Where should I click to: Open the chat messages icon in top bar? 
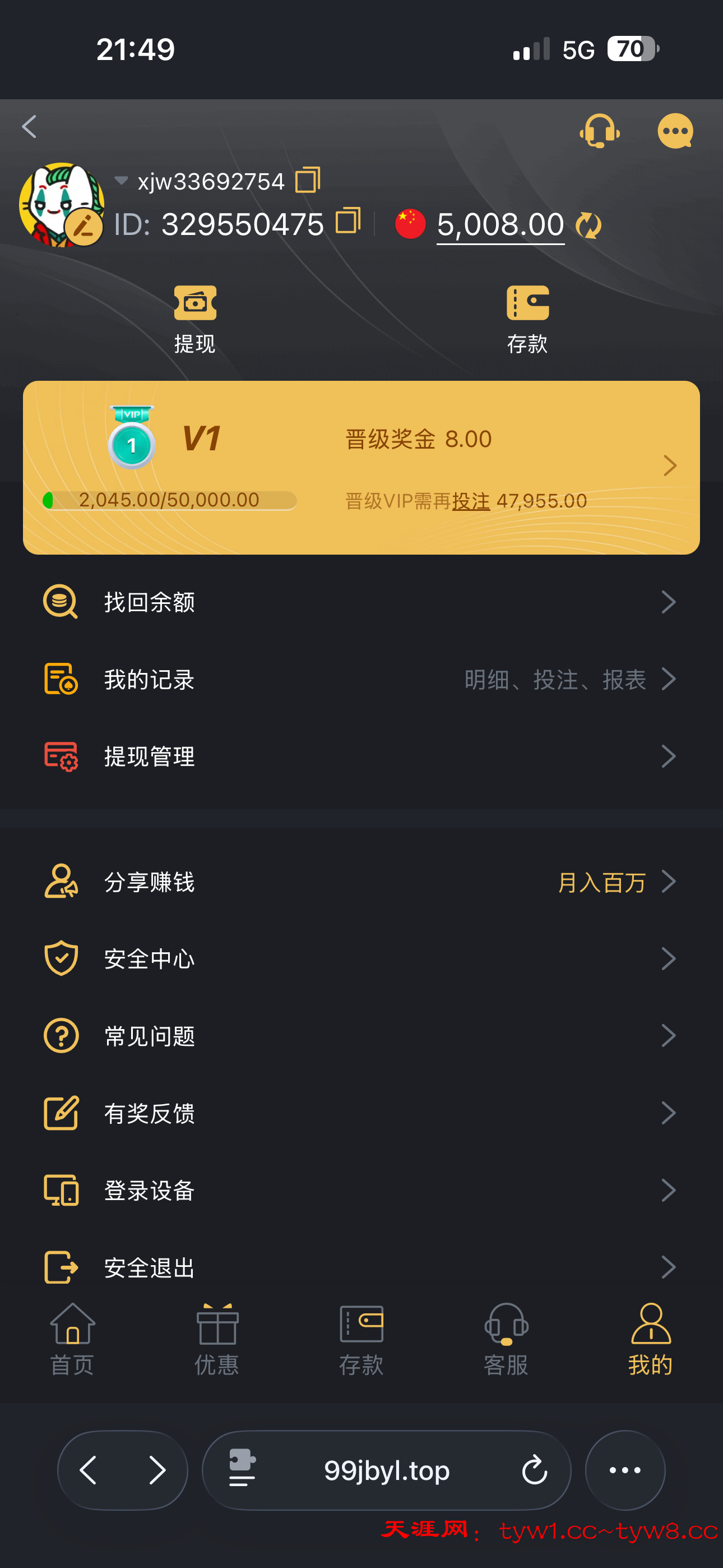pyautogui.click(x=675, y=130)
